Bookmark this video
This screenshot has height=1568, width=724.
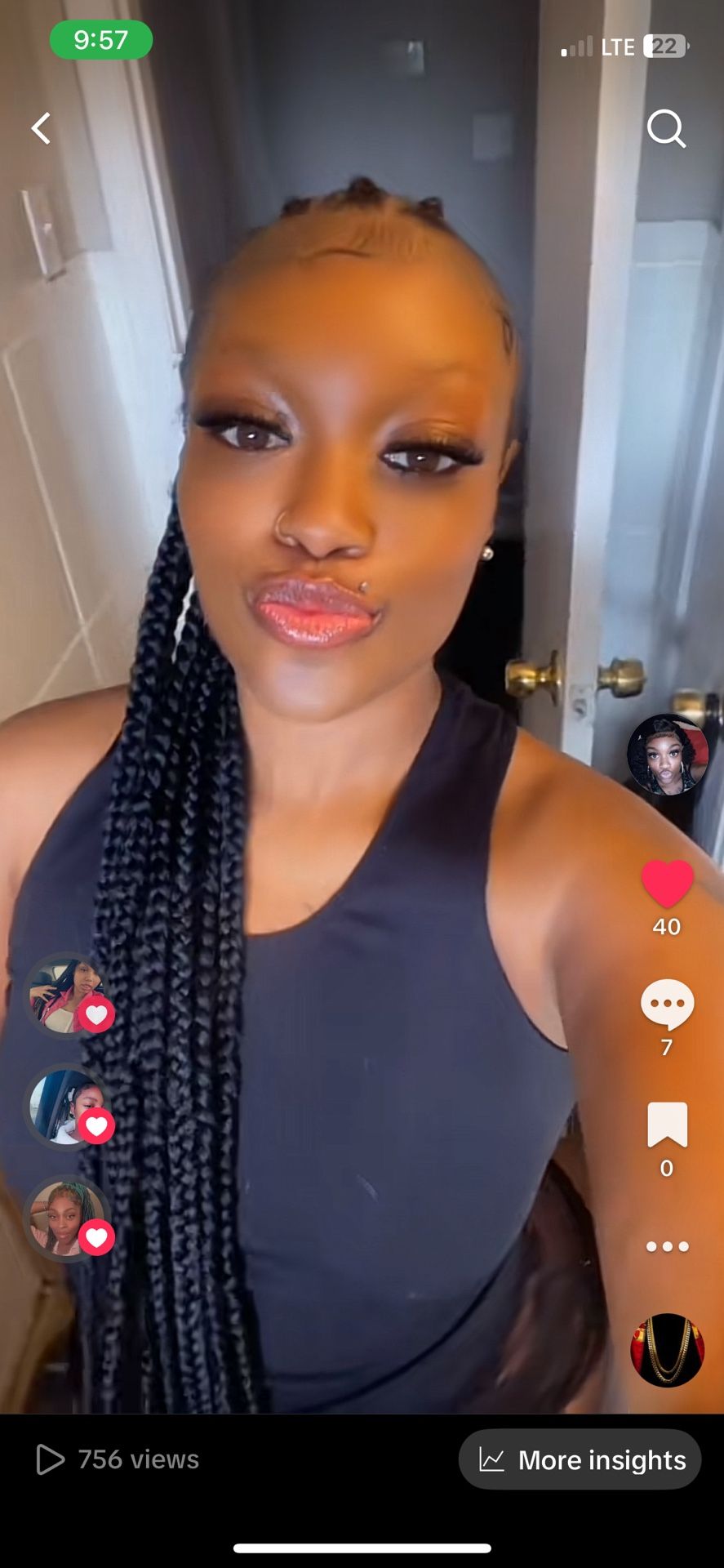(667, 1125)
